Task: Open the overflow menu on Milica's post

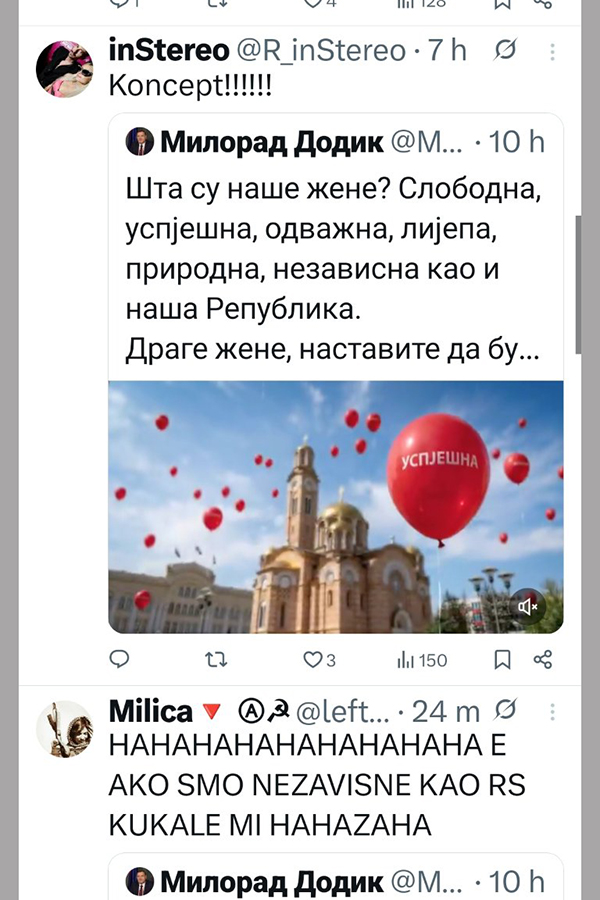Action: pos(553,711)
